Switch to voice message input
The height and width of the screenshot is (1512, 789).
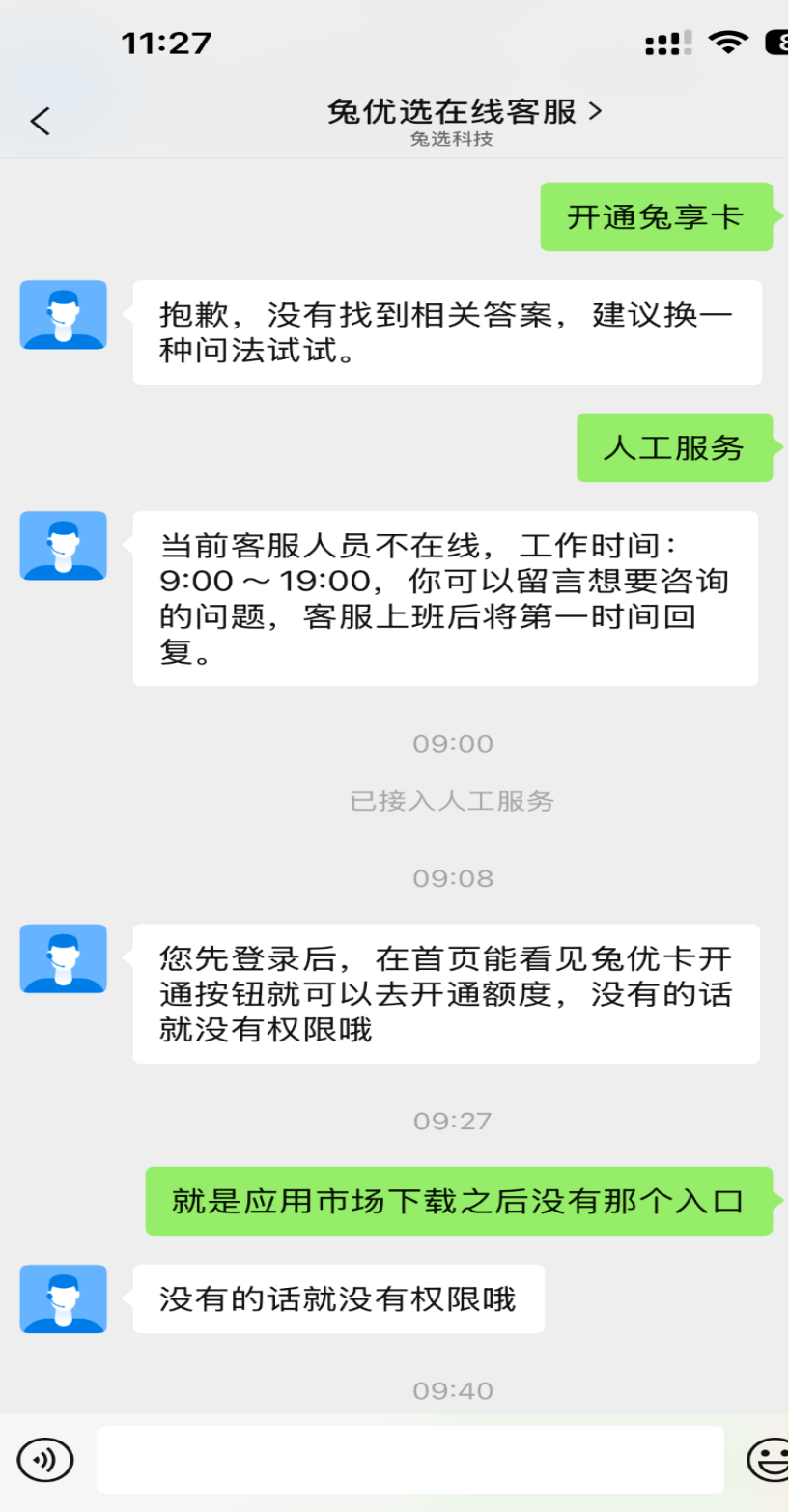tap(45, 1459)
